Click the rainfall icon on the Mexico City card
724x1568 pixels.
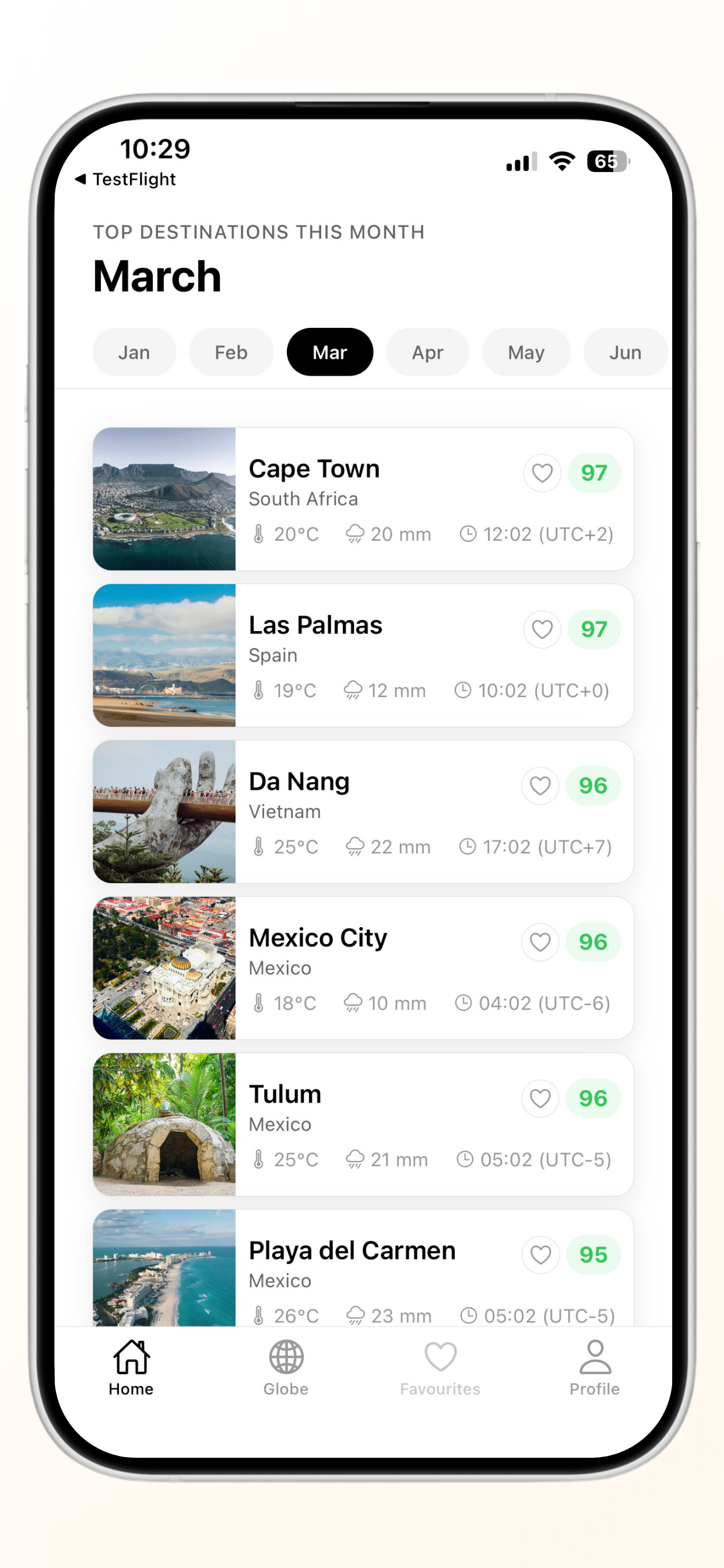coord(353,1003)
